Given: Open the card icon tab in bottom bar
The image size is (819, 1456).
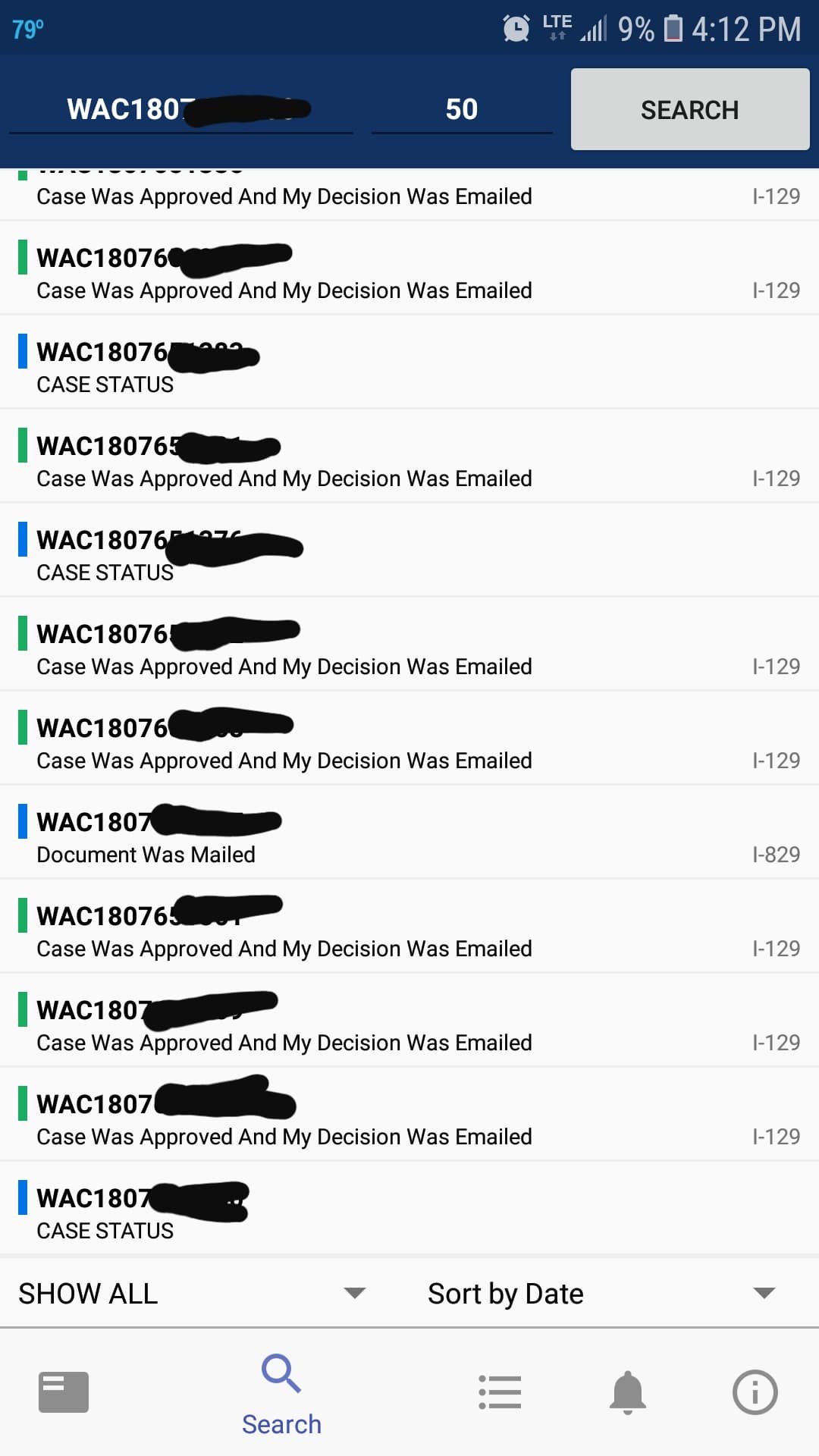Looking at the screenshot, I should click(64, 1392).
